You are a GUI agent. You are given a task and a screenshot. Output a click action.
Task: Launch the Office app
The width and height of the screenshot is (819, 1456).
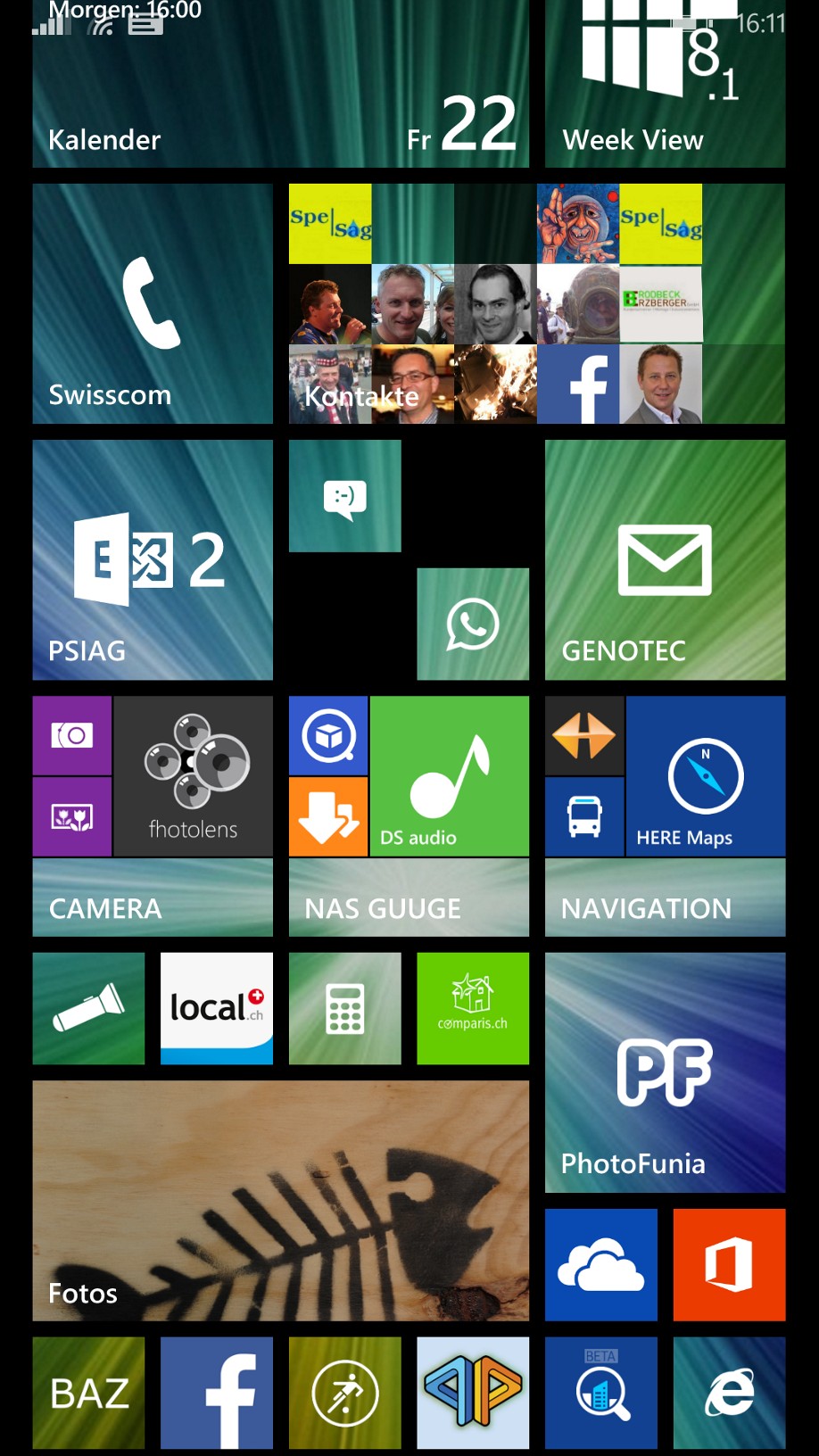(x=729, y=1264)
